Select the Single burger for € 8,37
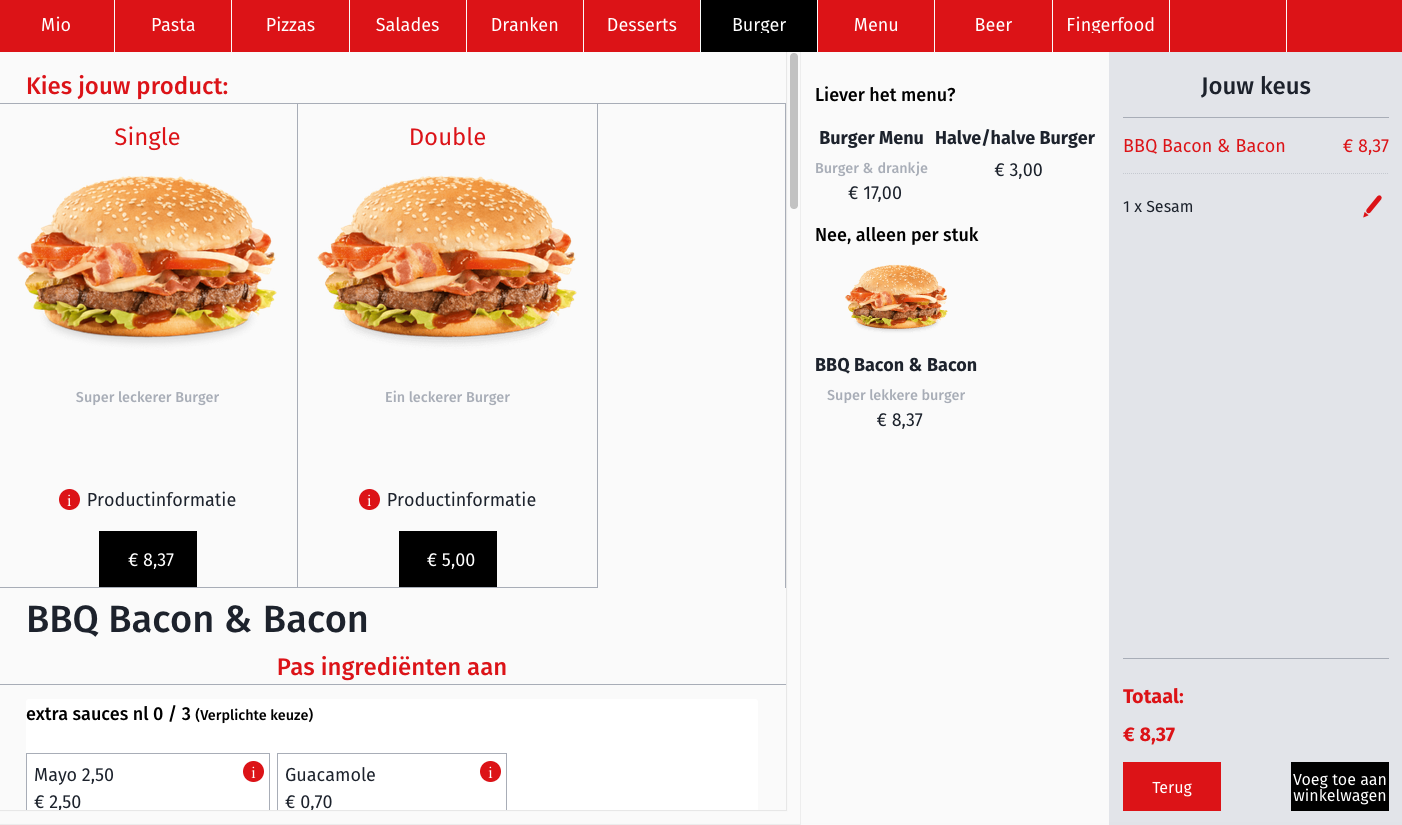 [x=147, y=559]
